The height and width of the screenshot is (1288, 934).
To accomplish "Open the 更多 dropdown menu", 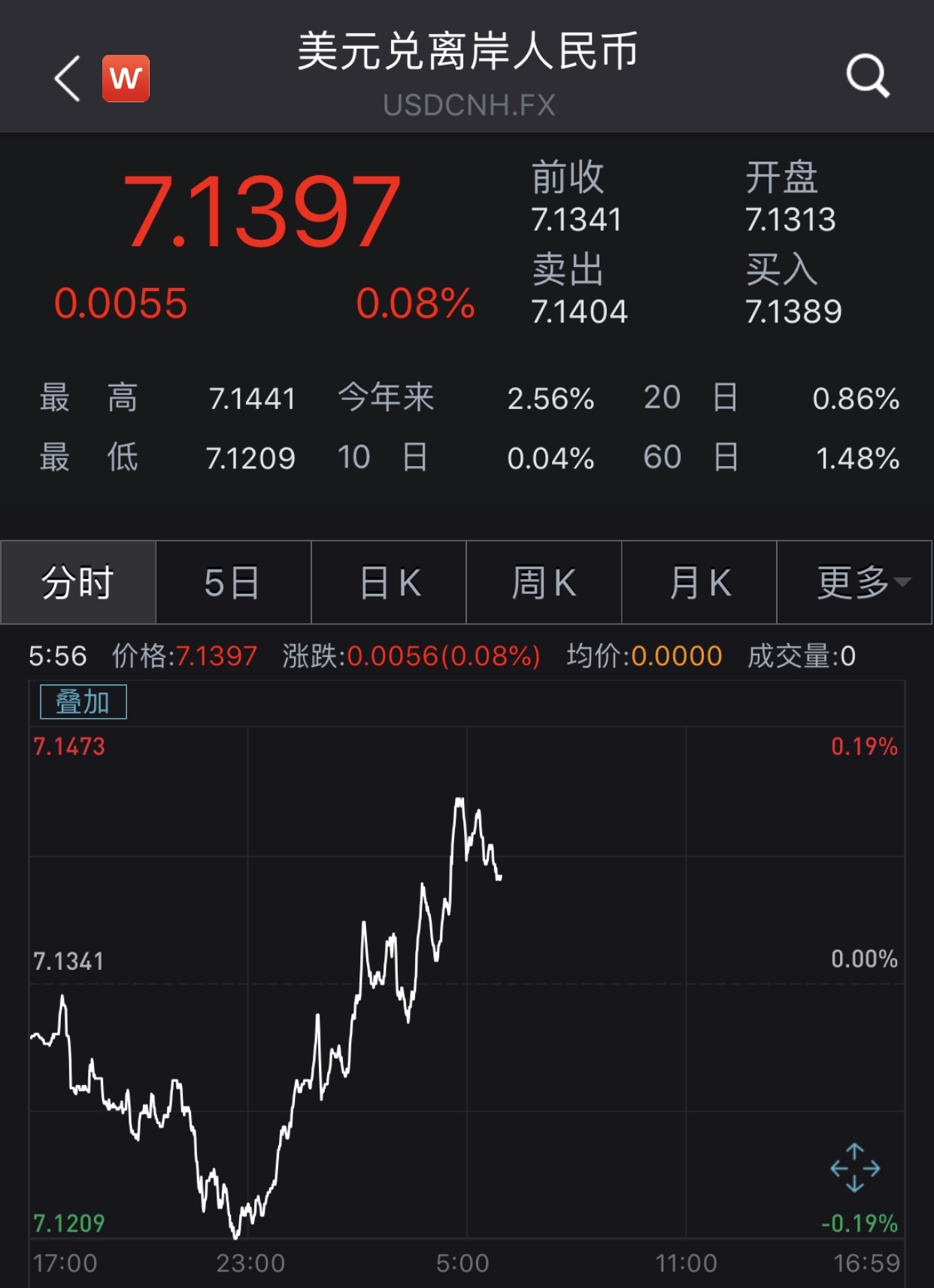I will click(852, 581).
